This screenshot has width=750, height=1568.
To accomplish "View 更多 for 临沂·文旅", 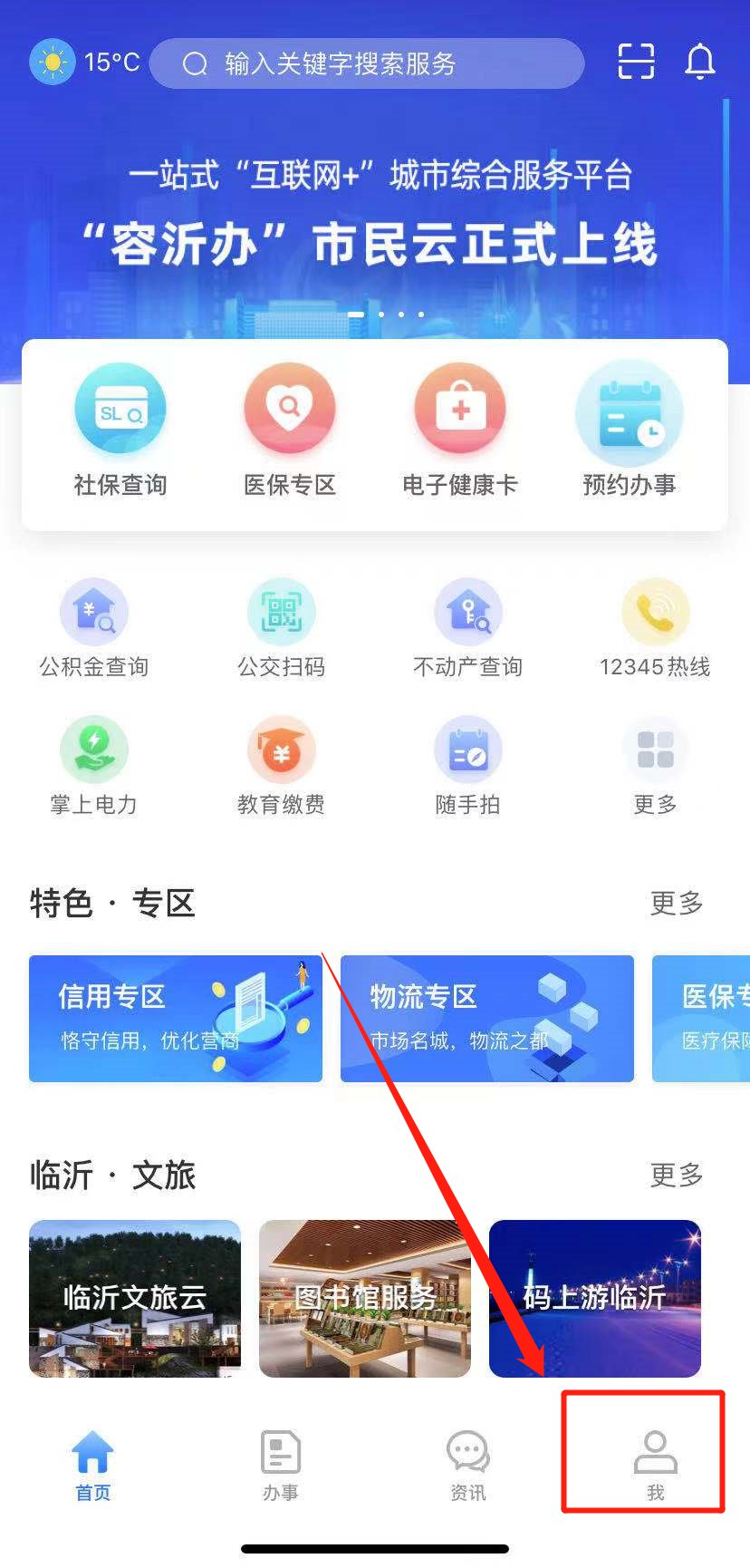I will click(x=676, y=1175).
